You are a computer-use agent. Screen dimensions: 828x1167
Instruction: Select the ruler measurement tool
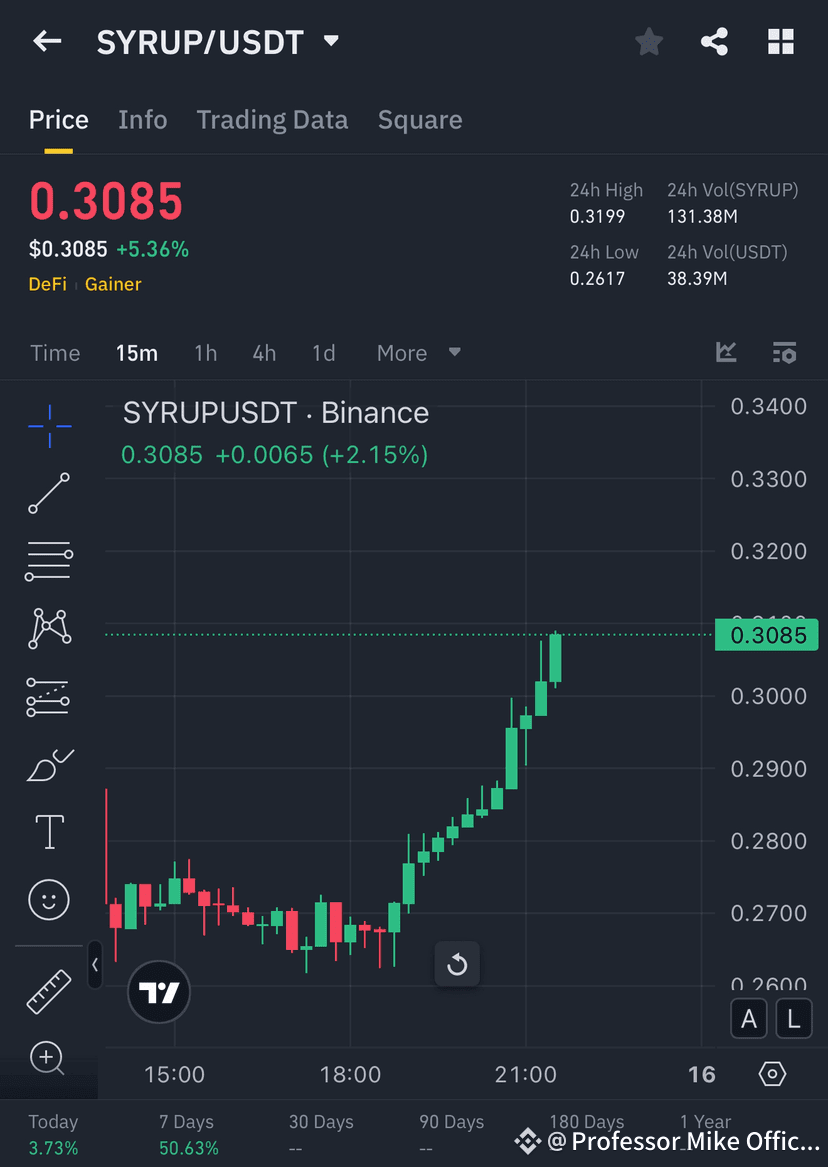pos(48,990)
